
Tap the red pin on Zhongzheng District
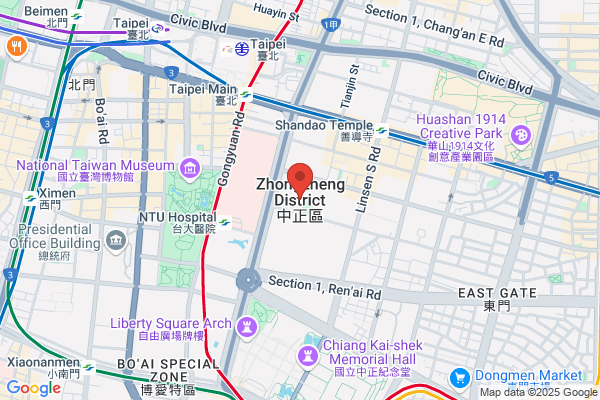click(300, 181)
